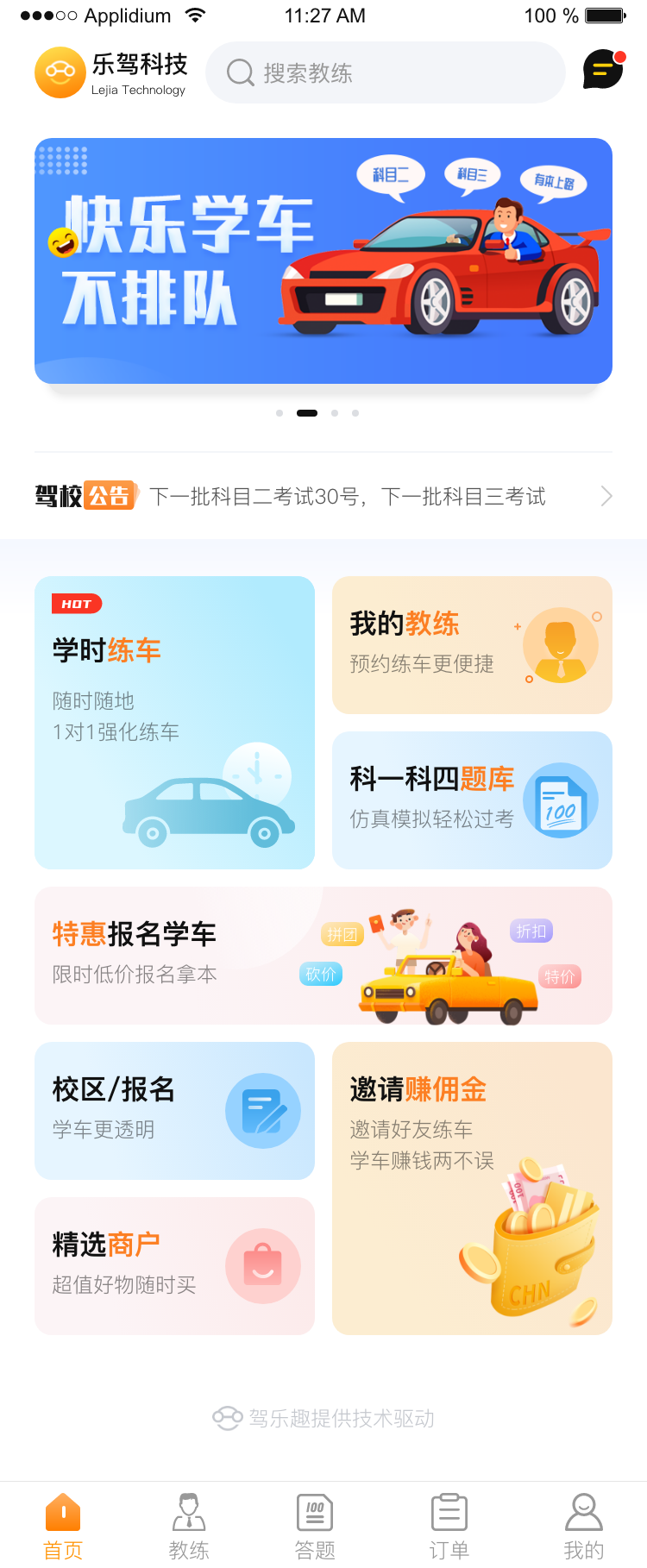
Task: Open the 校区/报名 card
Action: pyautogui.click(x=174, y=1110)
